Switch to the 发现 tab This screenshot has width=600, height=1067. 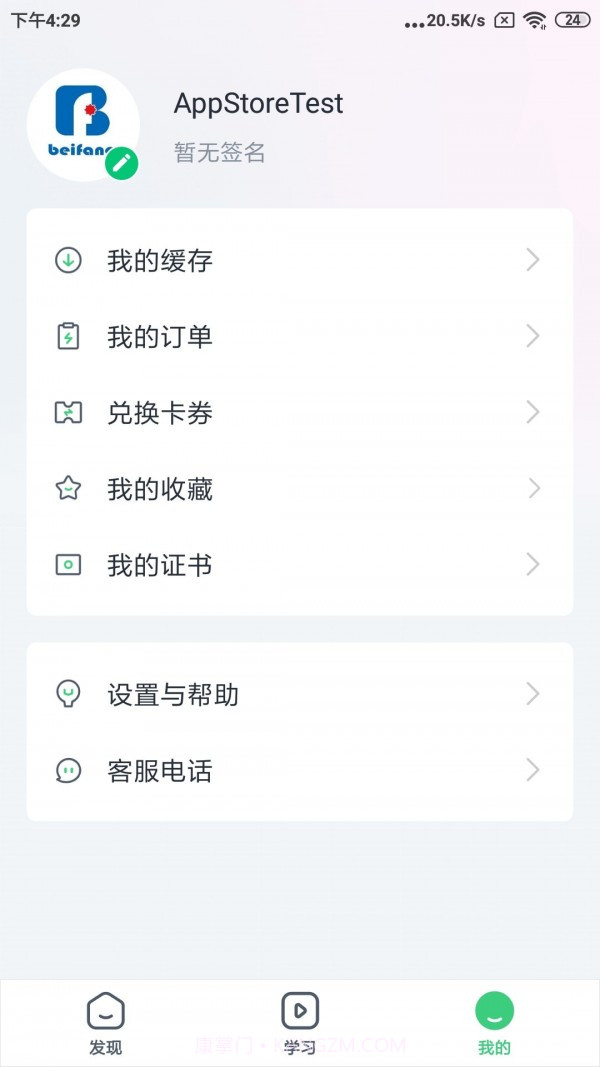[x=105, y=1023]
